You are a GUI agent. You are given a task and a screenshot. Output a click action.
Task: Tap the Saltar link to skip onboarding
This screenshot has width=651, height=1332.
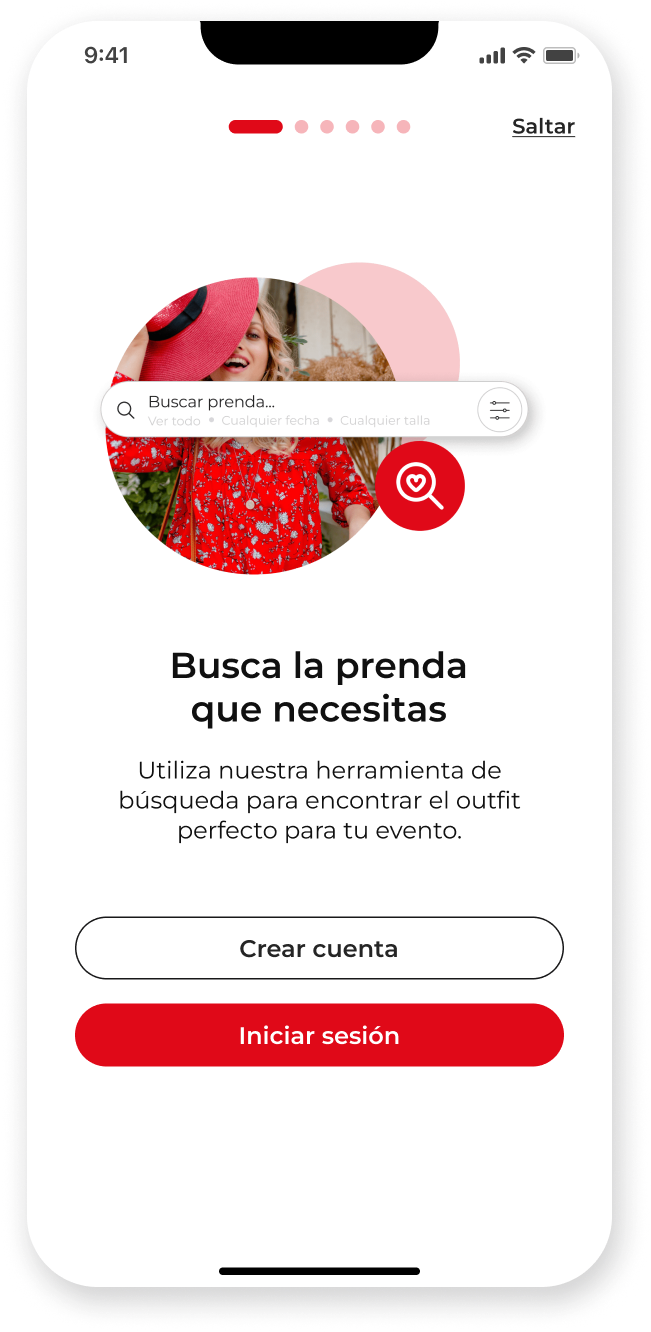click(x=543, y=127)
